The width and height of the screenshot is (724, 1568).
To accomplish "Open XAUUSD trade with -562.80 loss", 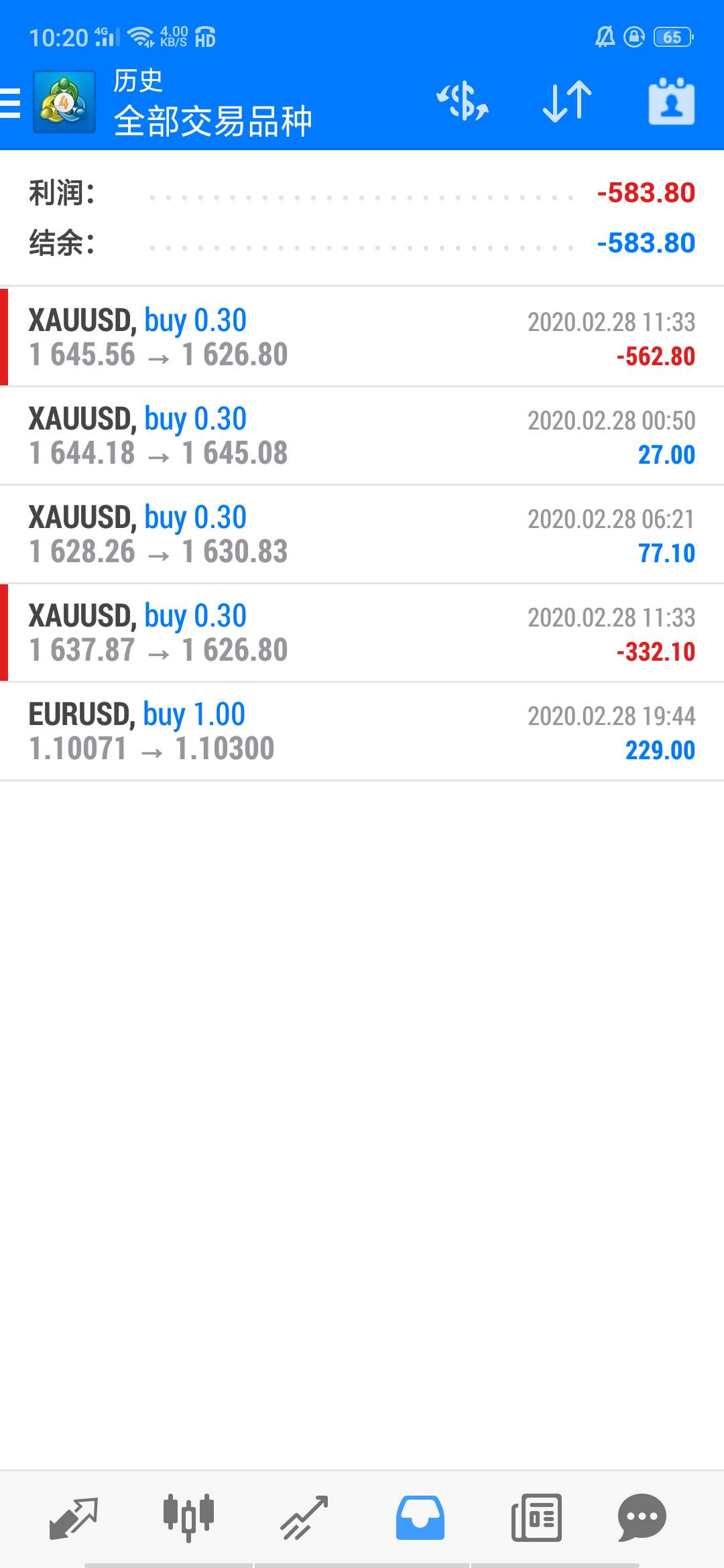I will point(362,337).
